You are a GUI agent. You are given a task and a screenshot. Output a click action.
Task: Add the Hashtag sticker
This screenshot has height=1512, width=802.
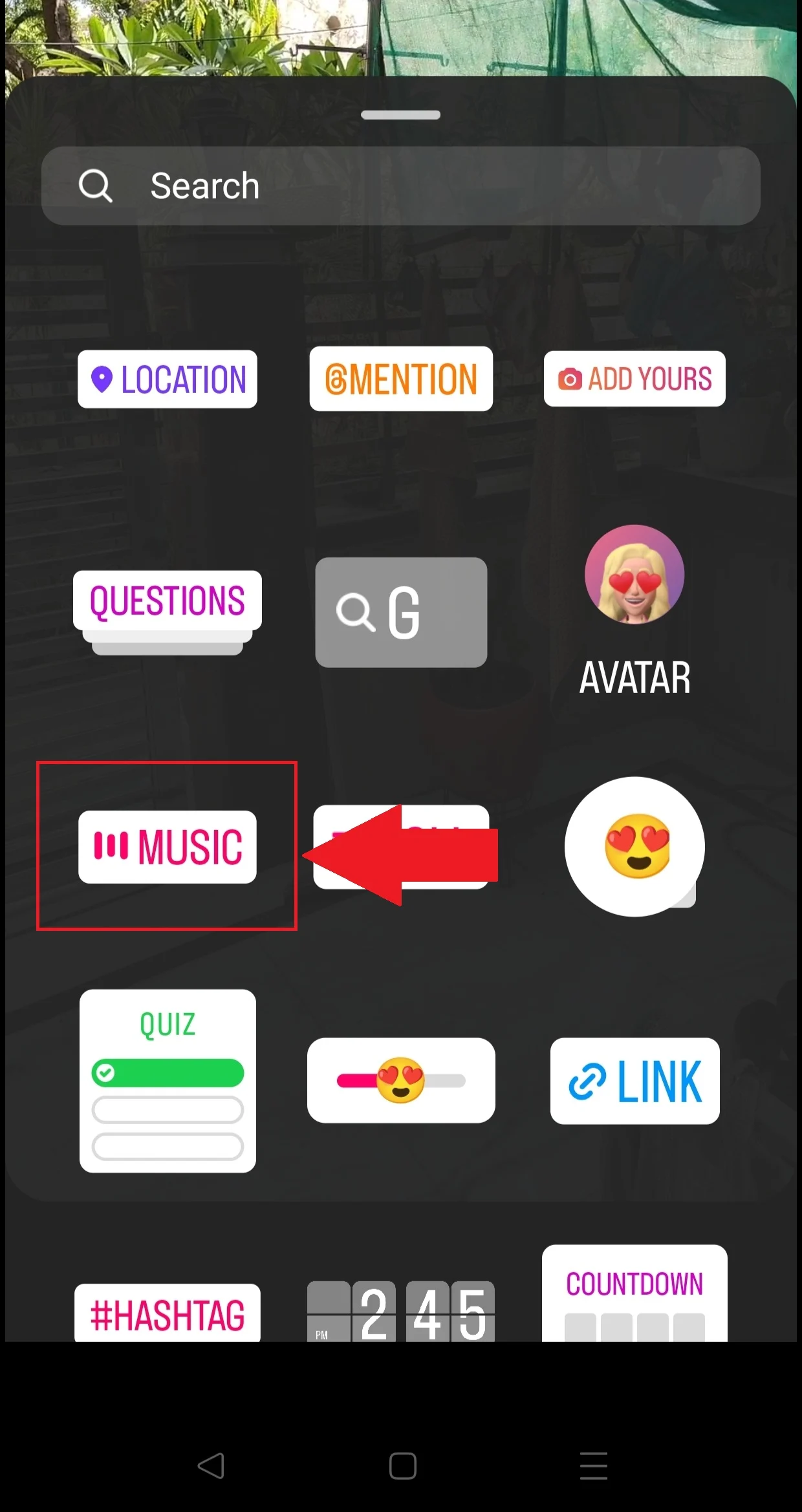coord(168,1314)
